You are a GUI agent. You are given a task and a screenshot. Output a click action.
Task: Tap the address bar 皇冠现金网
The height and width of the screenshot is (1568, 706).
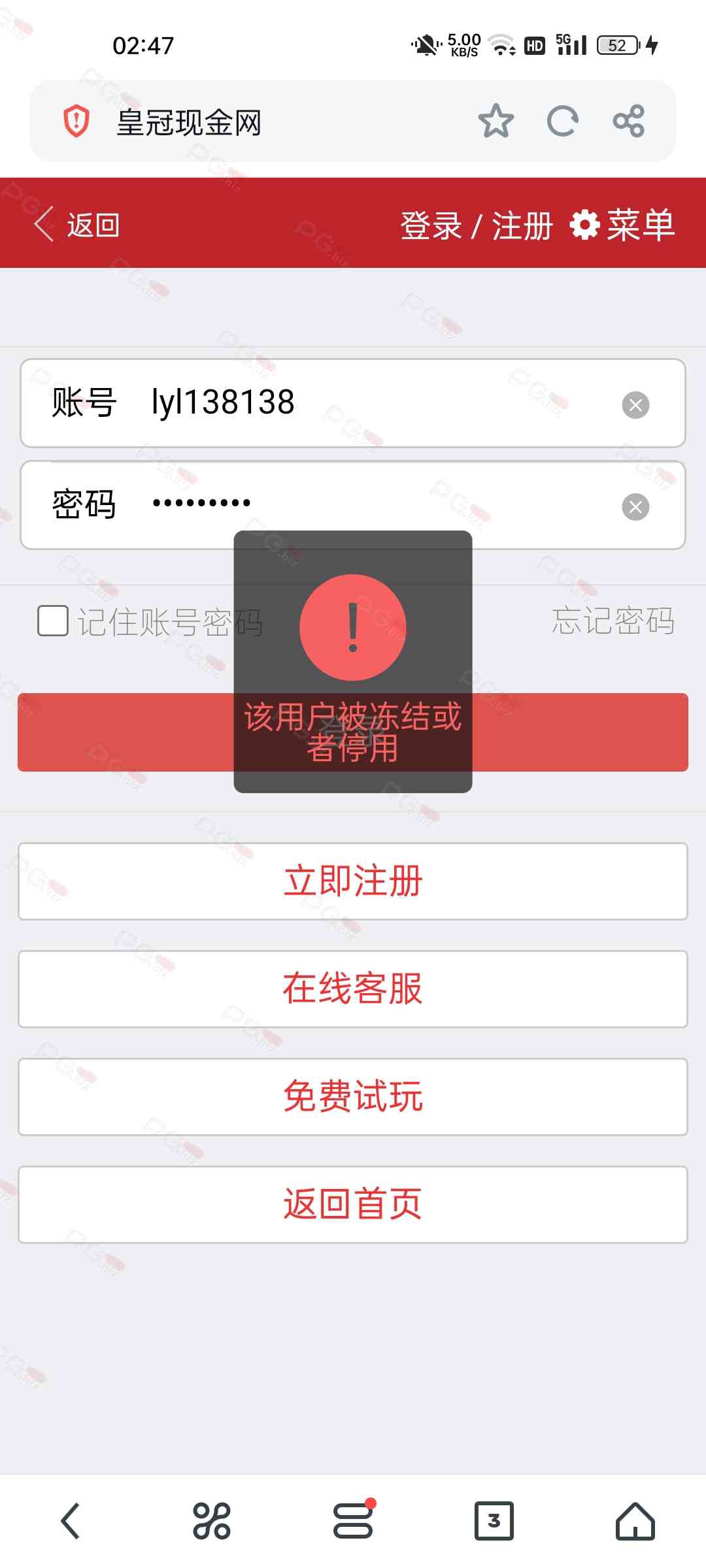tap(261, 122)
